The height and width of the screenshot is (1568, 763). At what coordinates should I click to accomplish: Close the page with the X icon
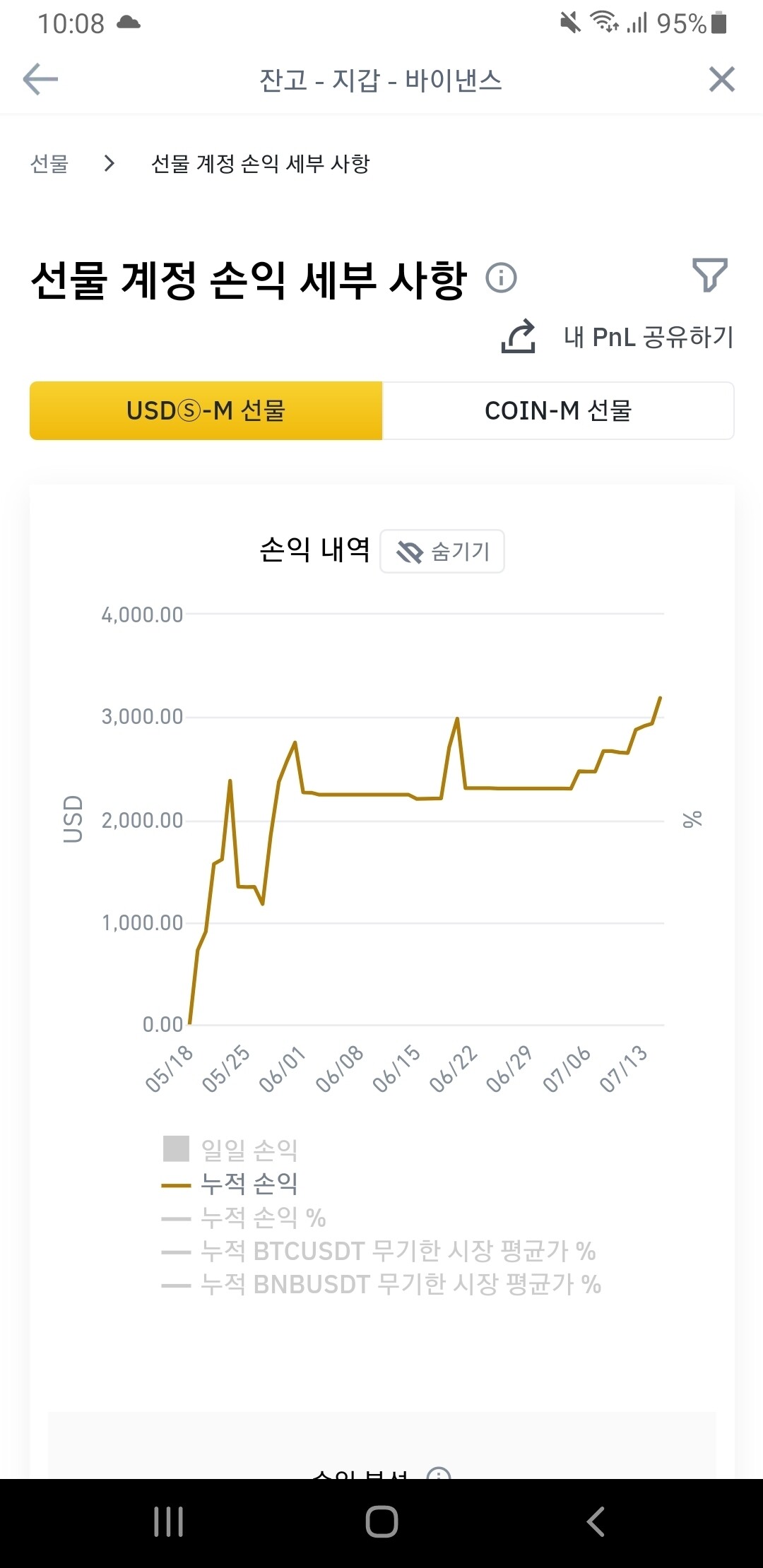pyautogui.click(x=722, y=79)
